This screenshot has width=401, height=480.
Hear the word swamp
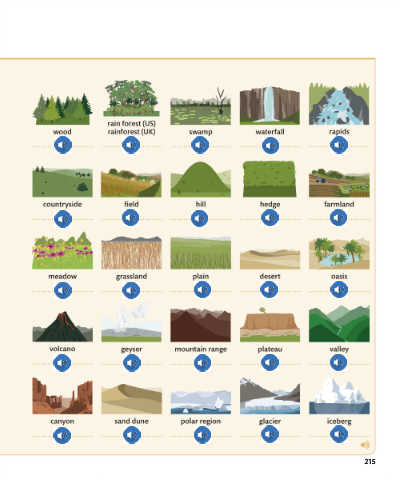pyautogui.click(x=200, y=145)
